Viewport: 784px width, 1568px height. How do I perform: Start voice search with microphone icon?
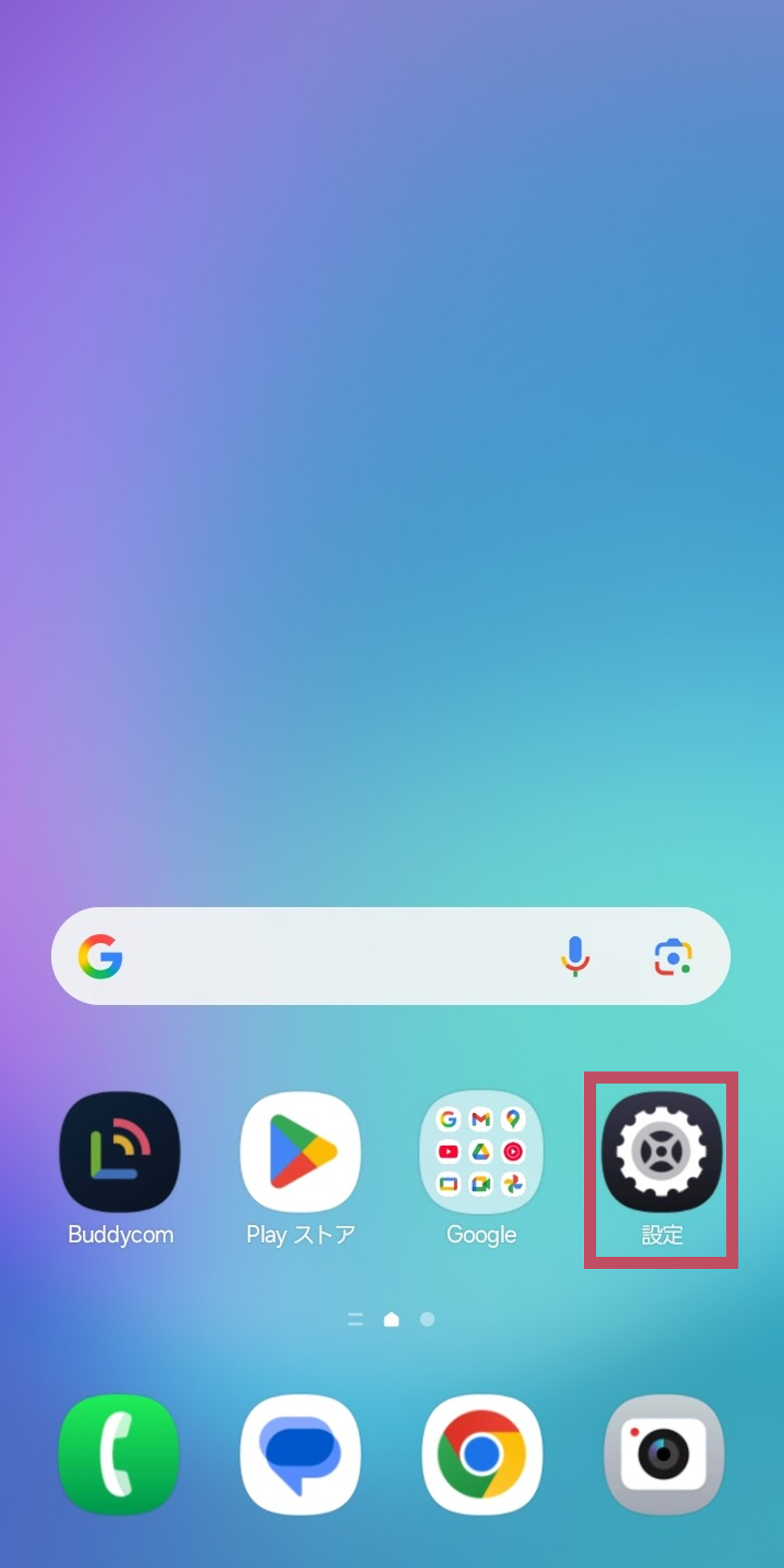[575, 956]
